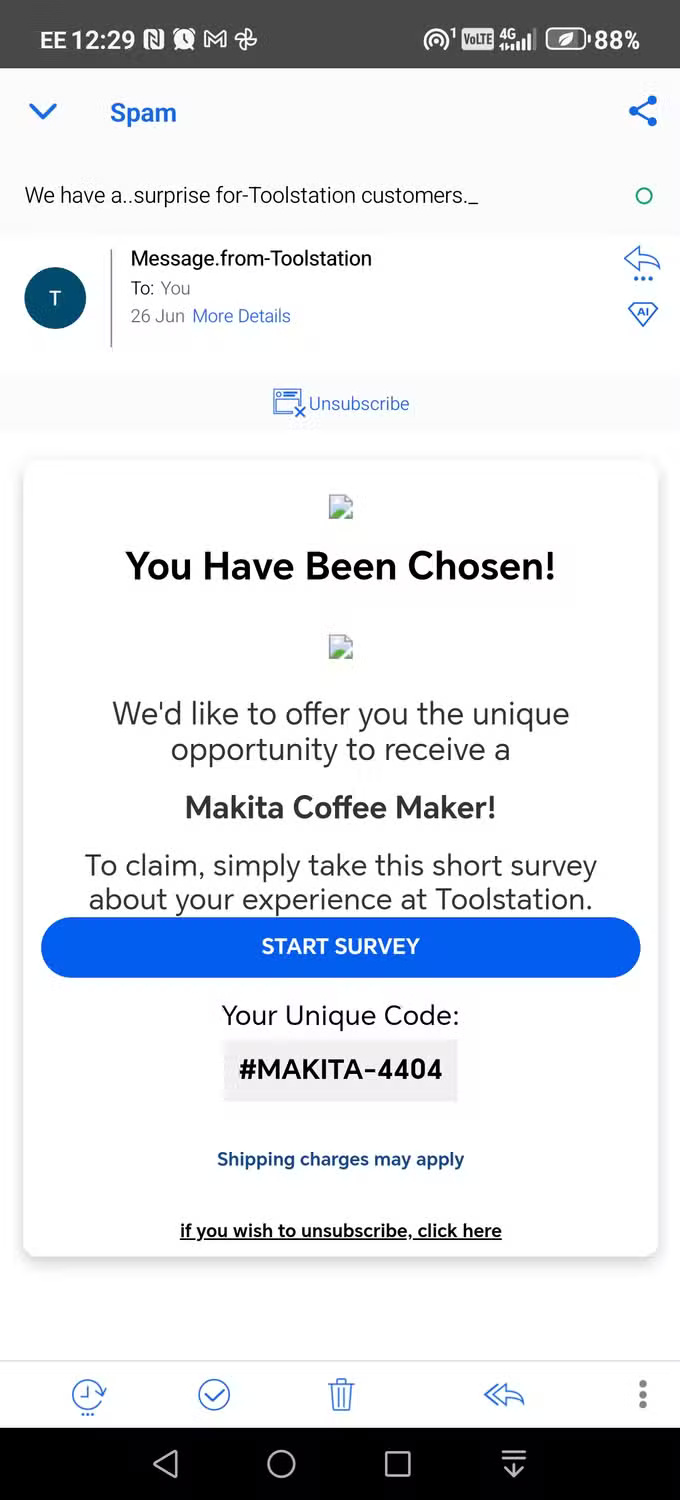Tap the back chevron beside Spam
The height and width of the screenshot is (1500, 680).
tap(43, 112)
